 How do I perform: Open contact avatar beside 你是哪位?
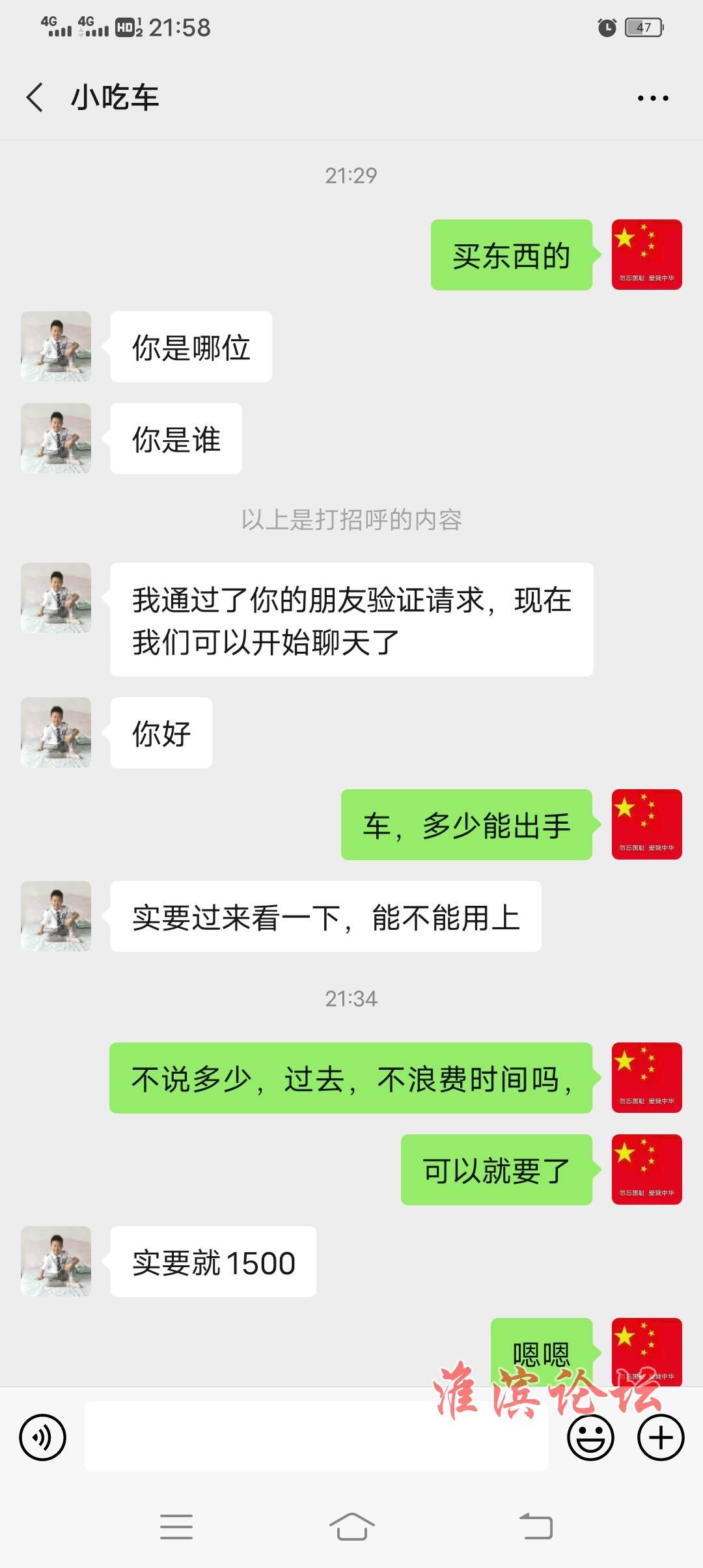coord(56,346)
